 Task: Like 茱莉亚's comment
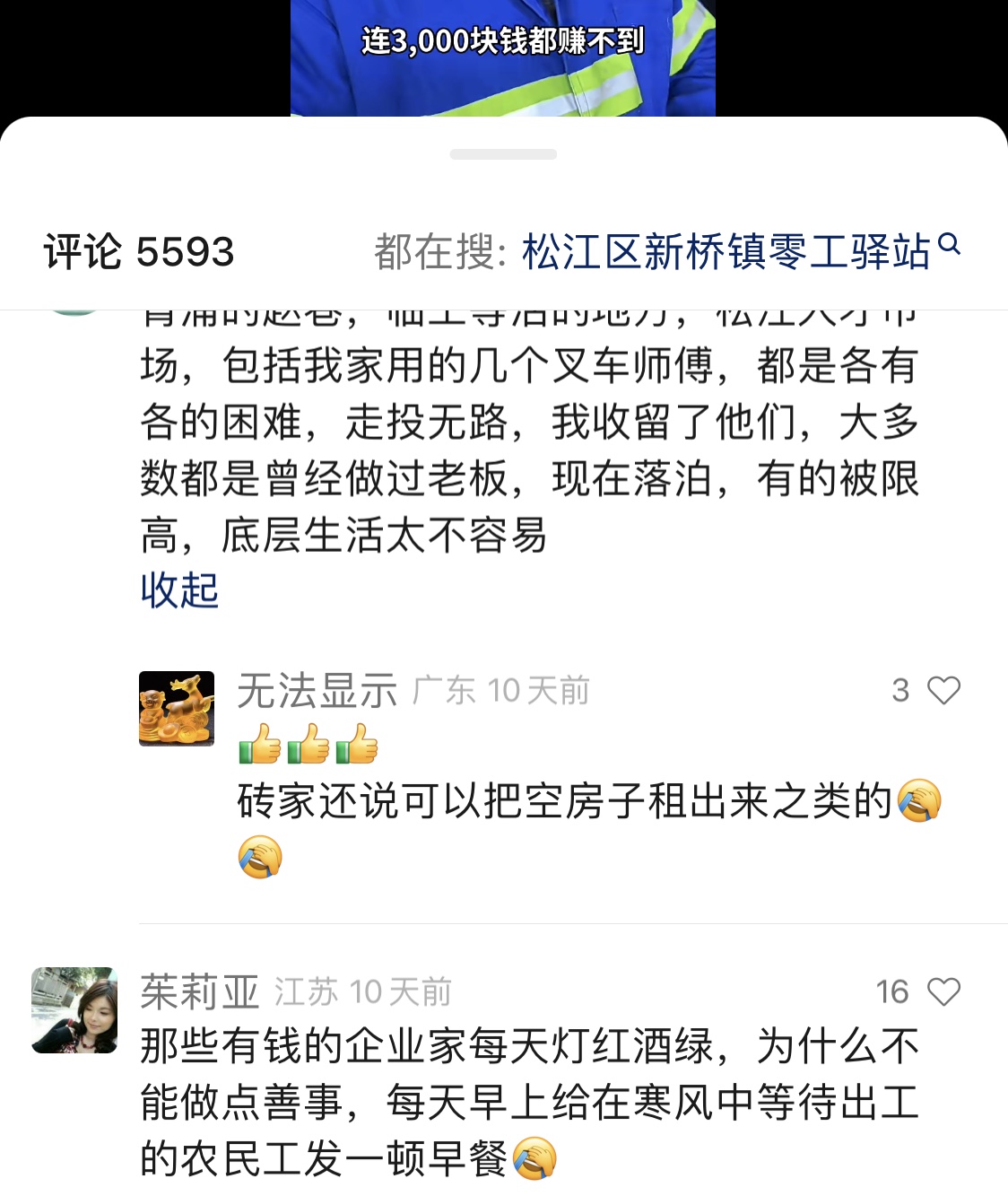pyautogui.click(x=943, y=991)
